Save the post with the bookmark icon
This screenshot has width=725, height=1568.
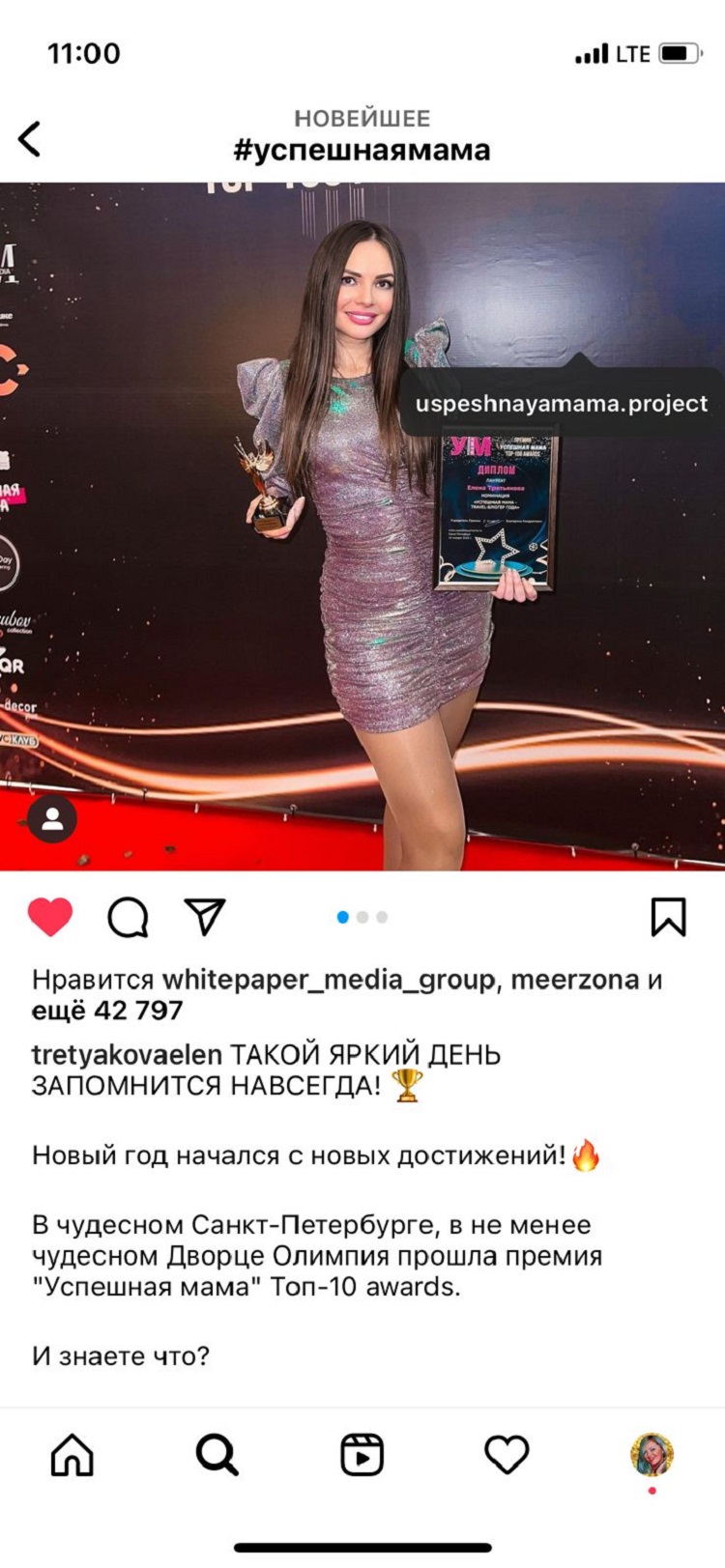click(668, 917)
